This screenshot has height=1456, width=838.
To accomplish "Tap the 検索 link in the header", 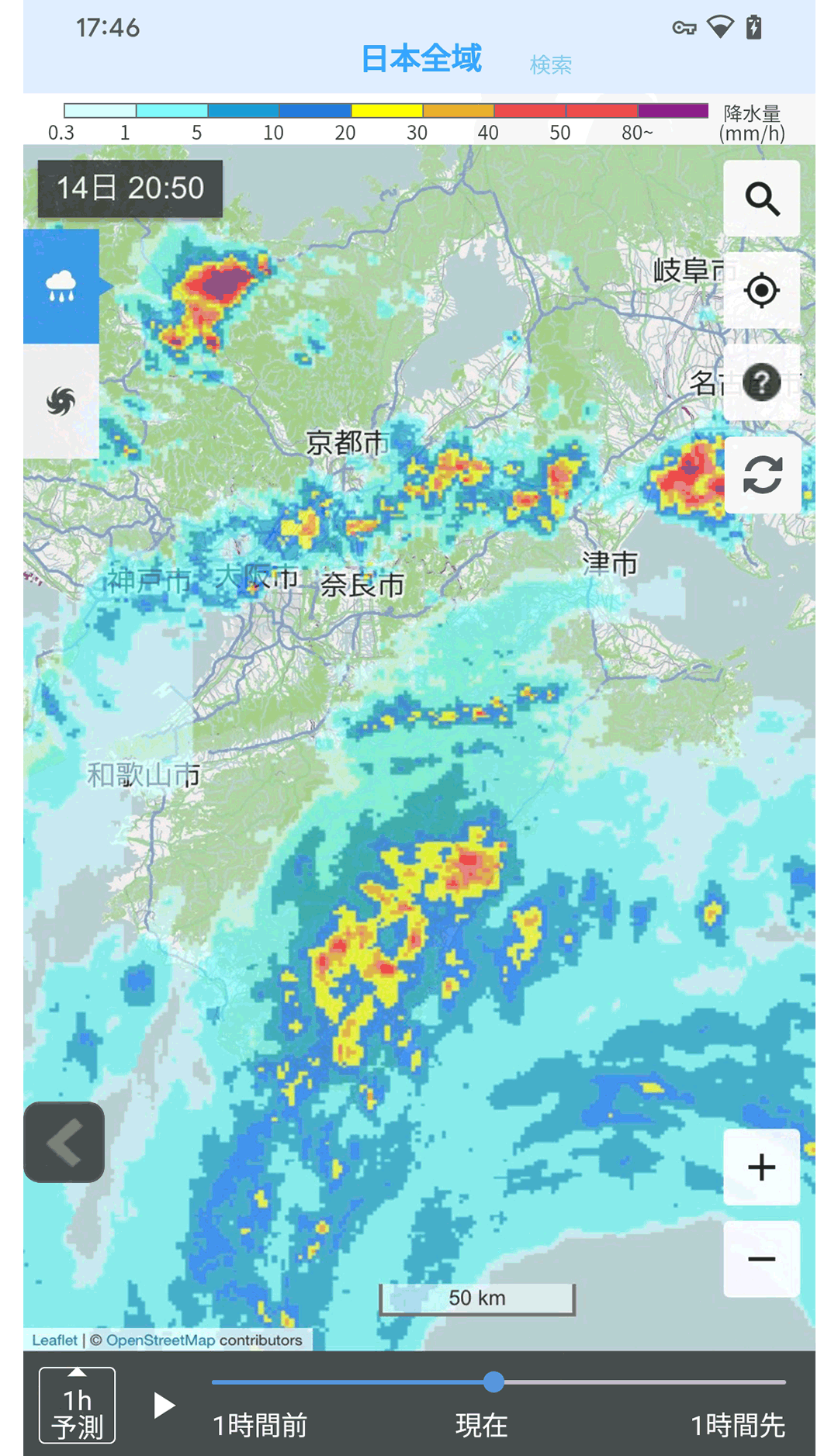I will tap(550, 64).
